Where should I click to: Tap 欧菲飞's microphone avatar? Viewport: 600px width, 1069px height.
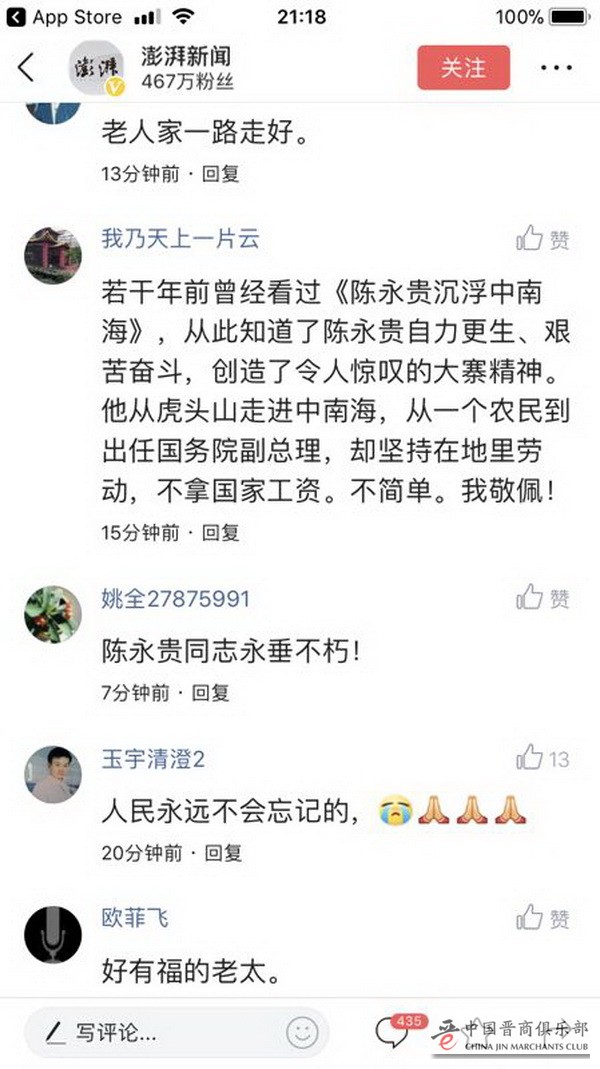pos(52,933)
